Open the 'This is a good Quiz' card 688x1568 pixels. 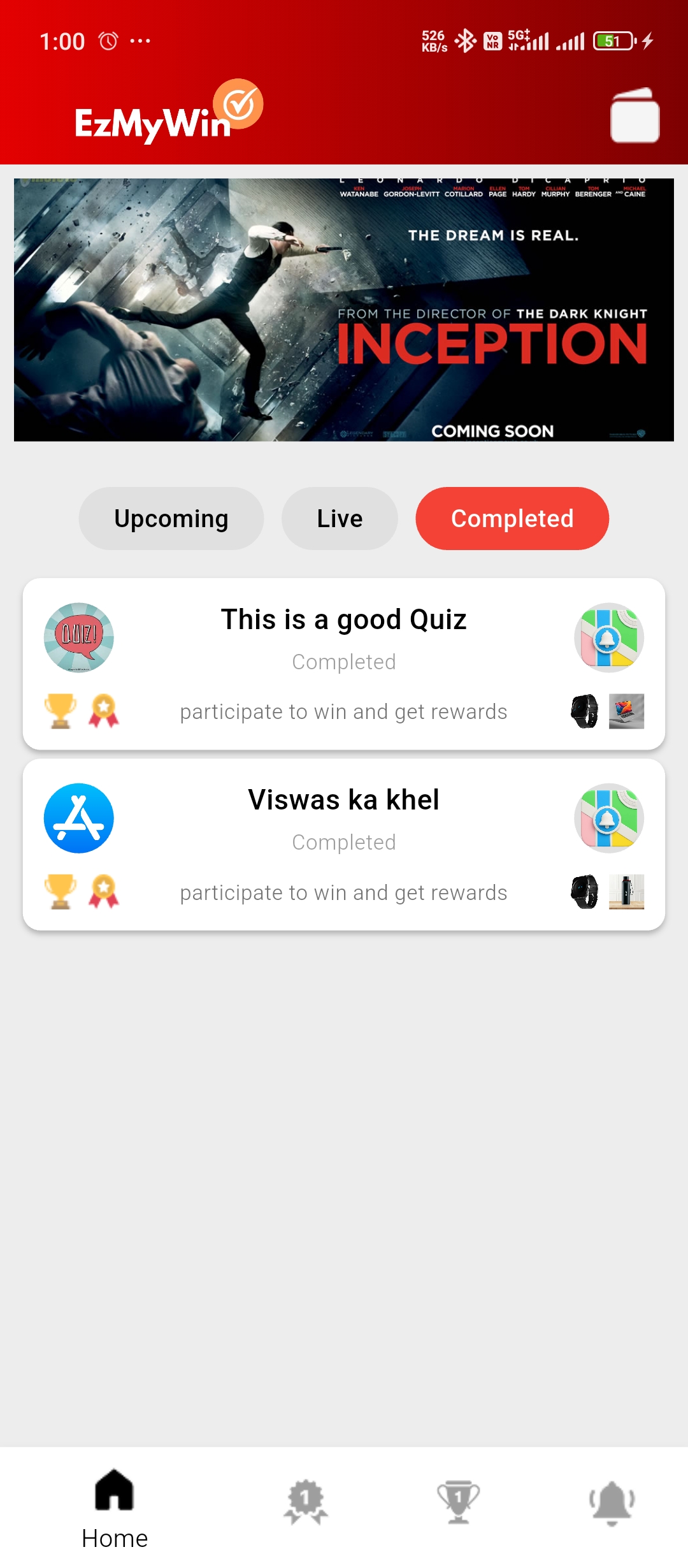[344, 664]
